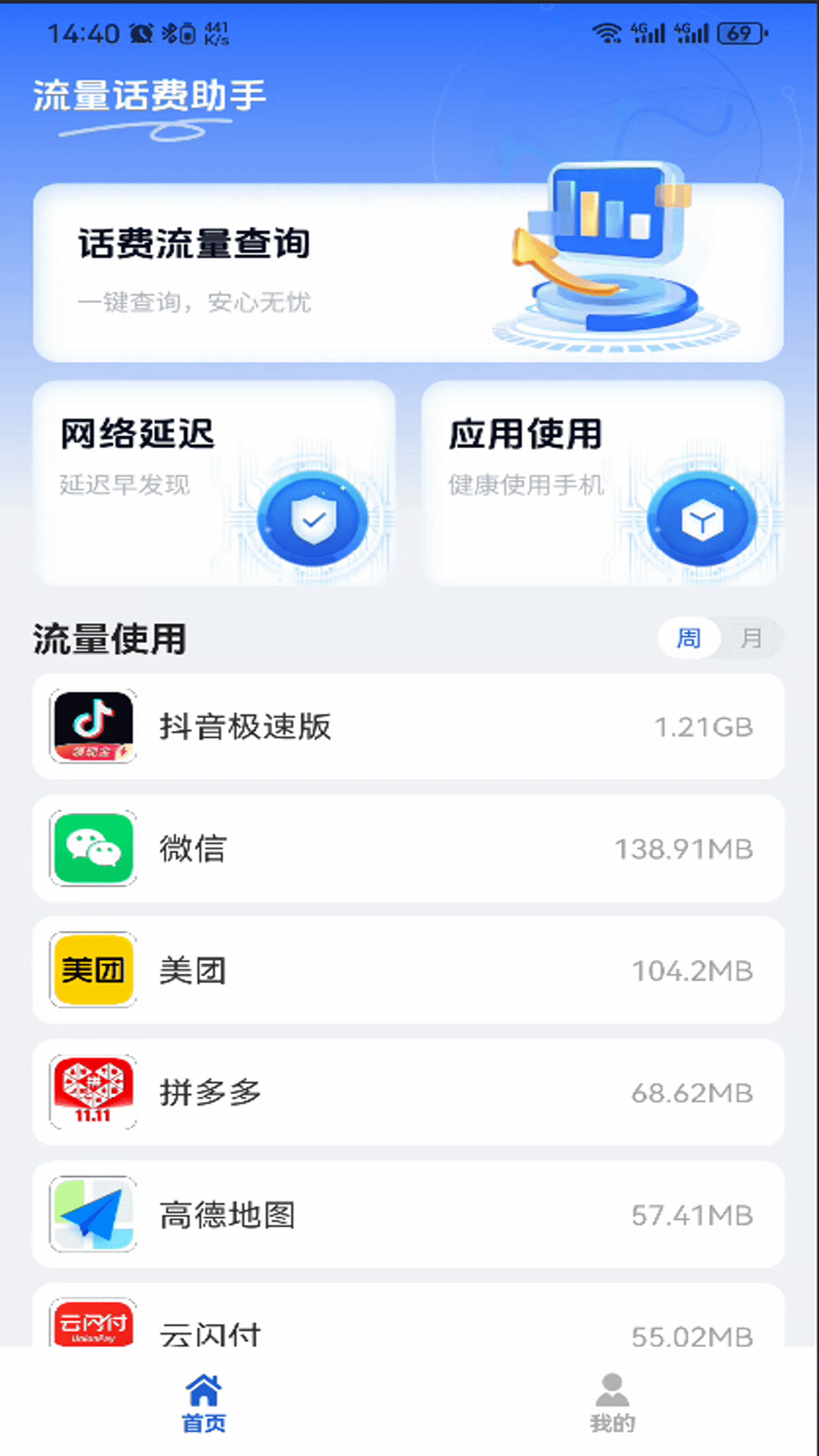This screenshot has width=819, height=1456.
Task: Switch to the 我的 tab
Action: click(x=613, y=1403)
